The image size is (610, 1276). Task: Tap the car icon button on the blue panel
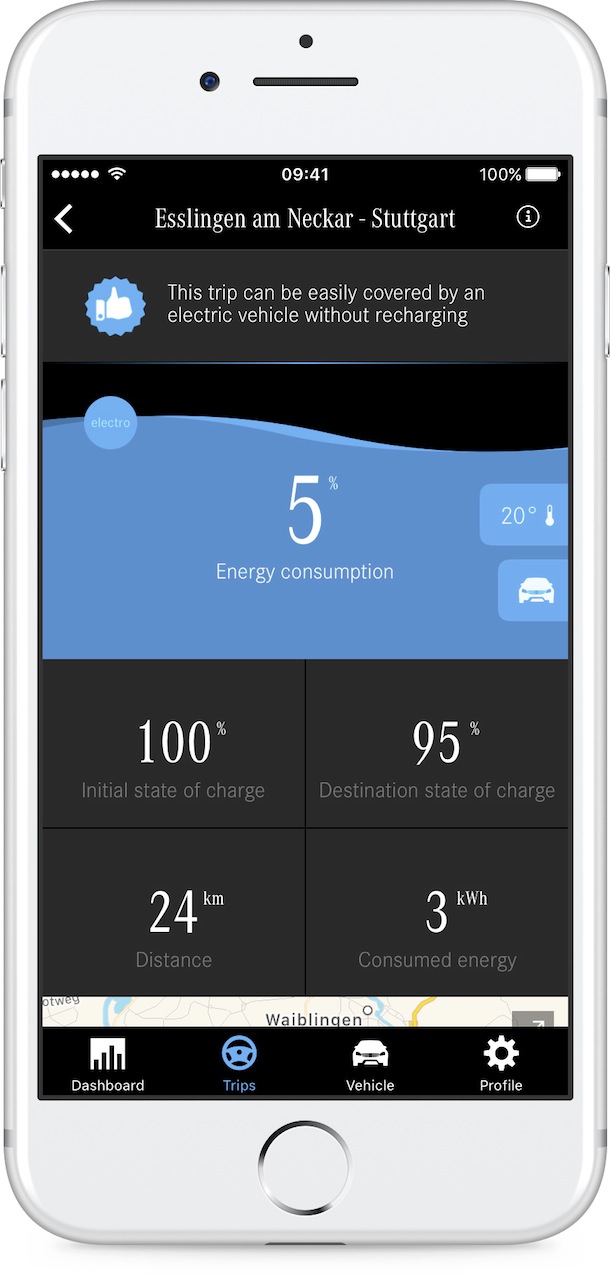point(533,591)
